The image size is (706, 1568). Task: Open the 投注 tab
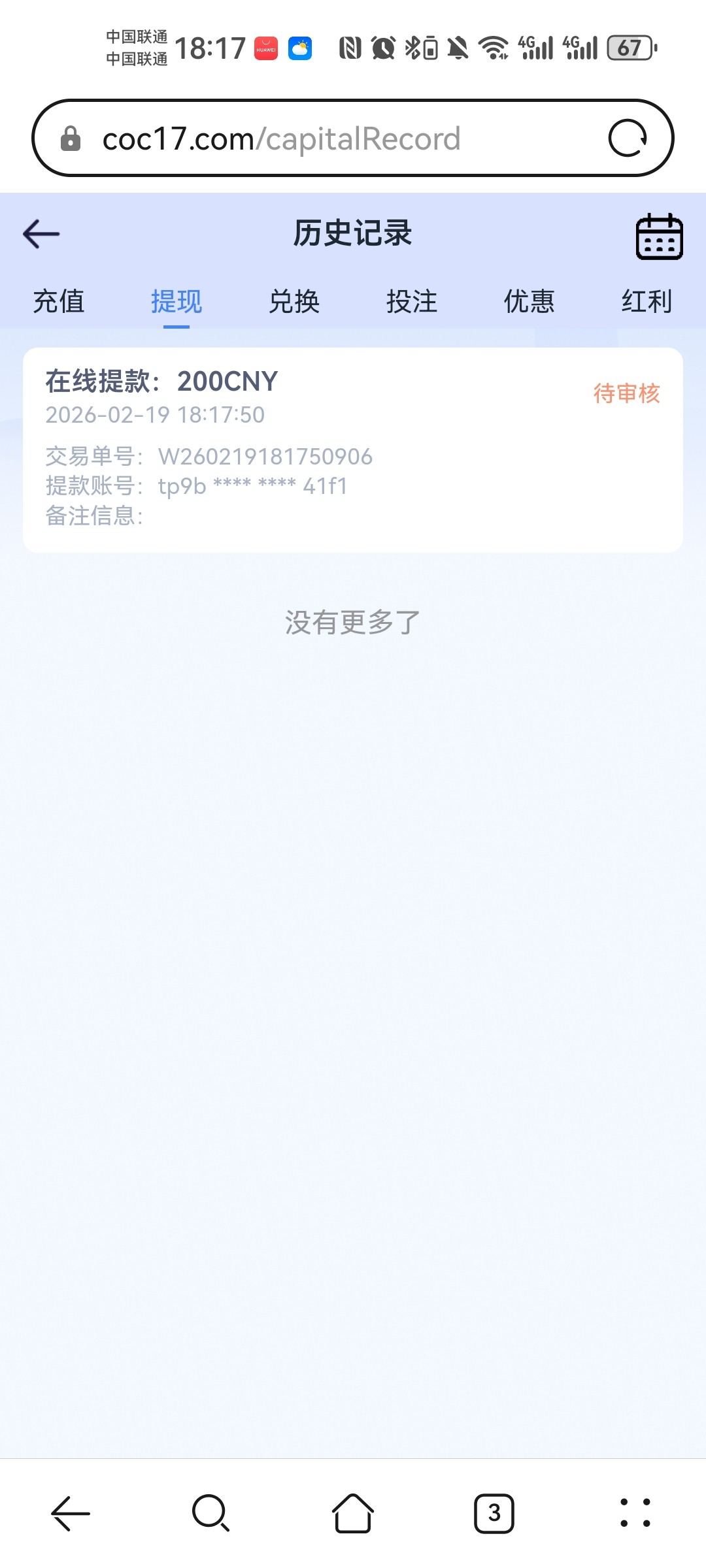(412, 302)
